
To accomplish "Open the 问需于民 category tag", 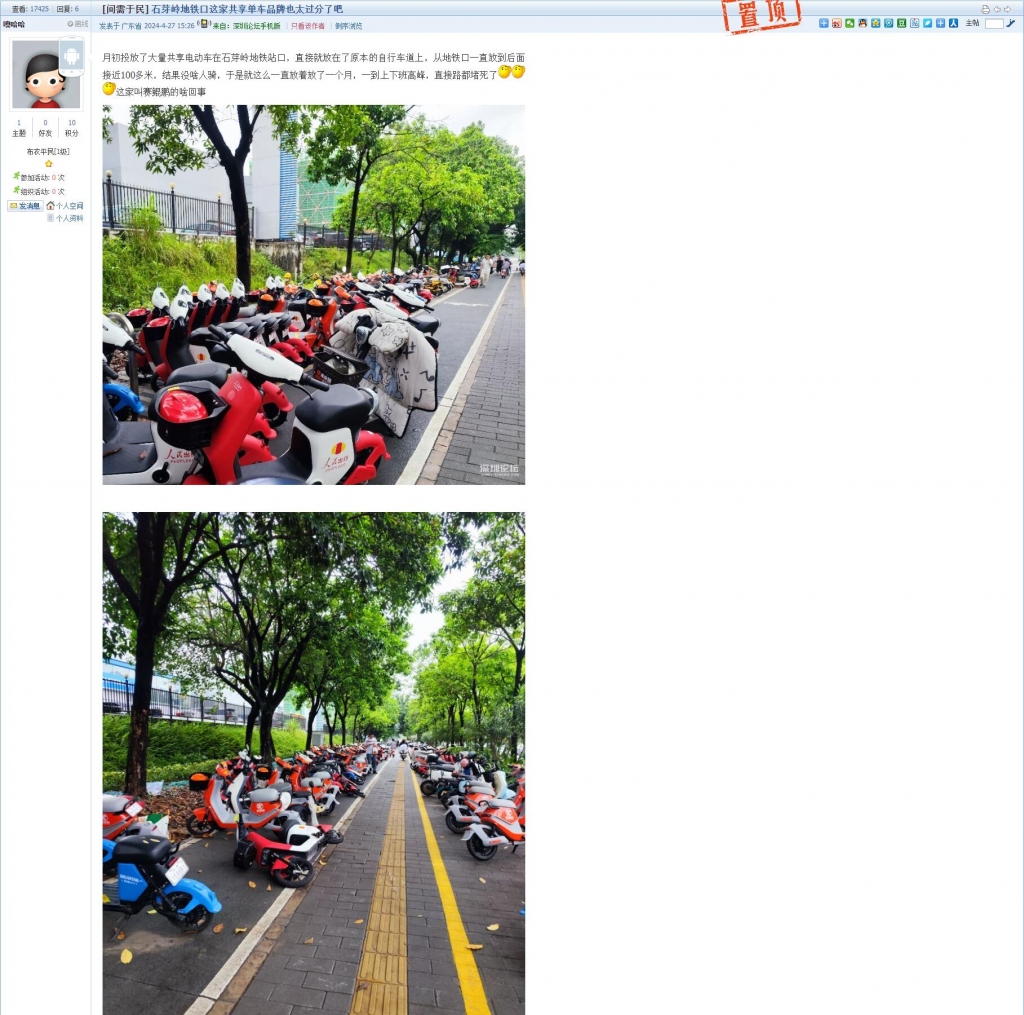I will coord(124,9).
